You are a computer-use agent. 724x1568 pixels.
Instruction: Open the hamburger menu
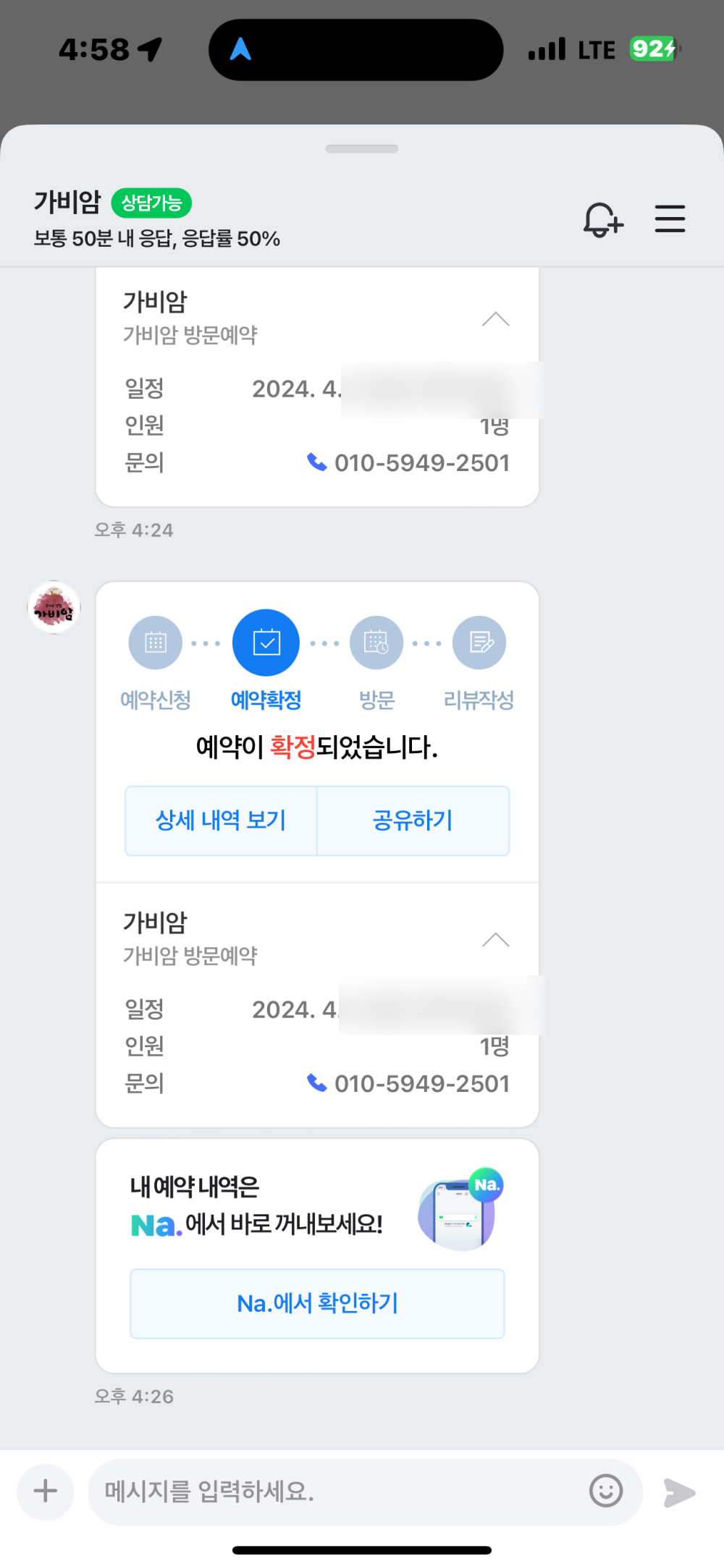(670, 219)
